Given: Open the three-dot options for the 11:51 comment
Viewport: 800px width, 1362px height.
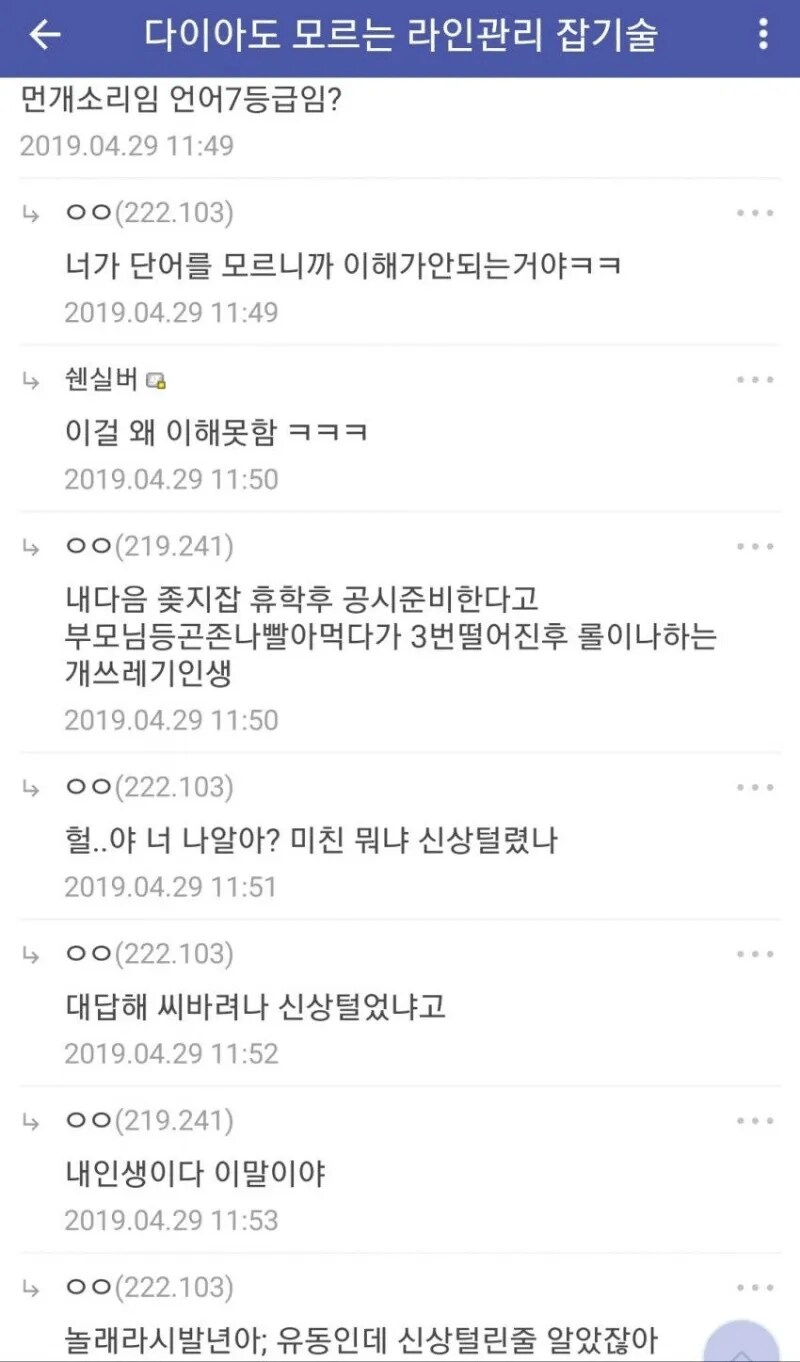Looking at the screenshot, I should tap(755, 786).
